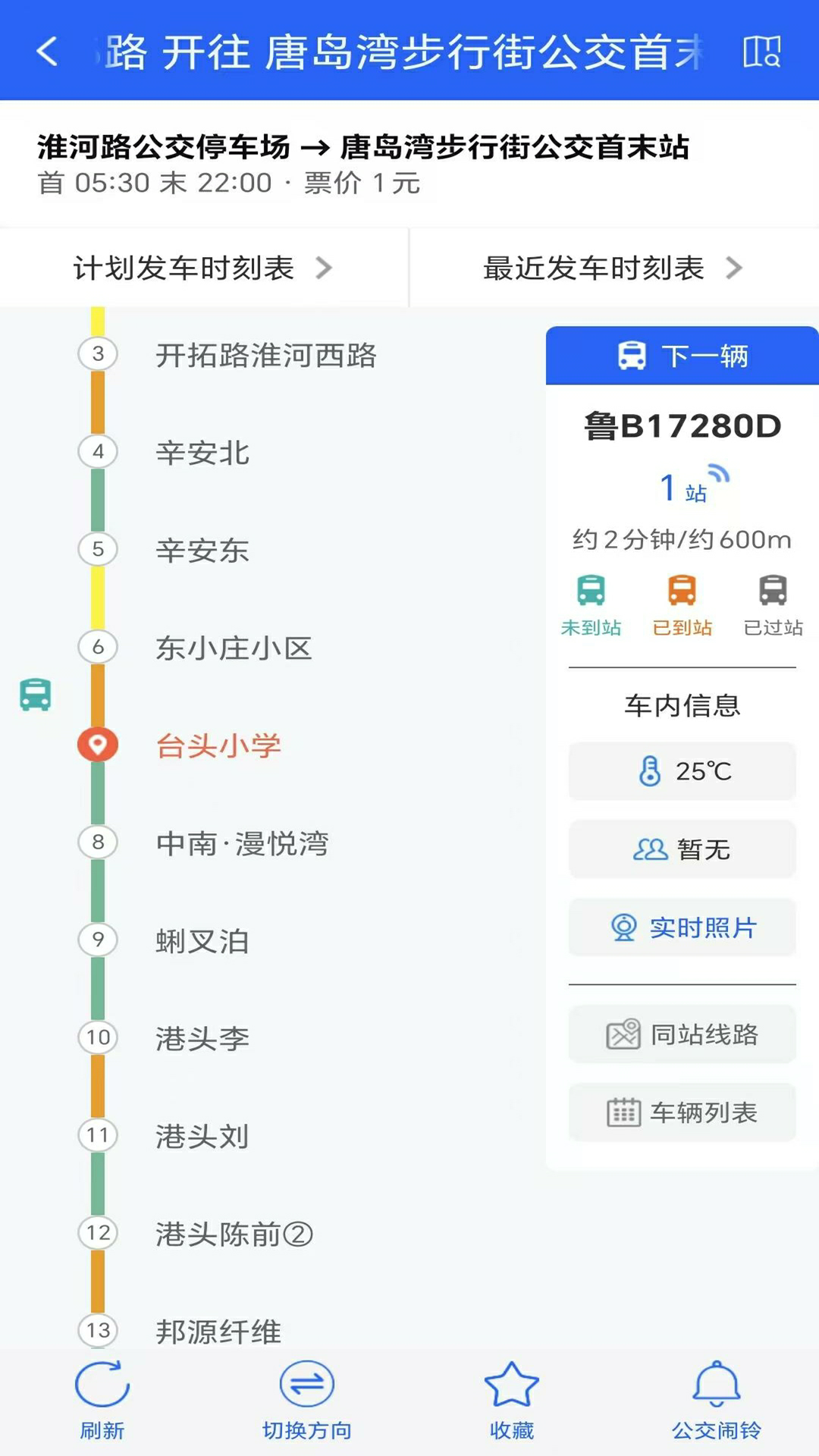Tap the signal icon next to 1站
The image size is (819, 1456).
click(x=719, y=474)
